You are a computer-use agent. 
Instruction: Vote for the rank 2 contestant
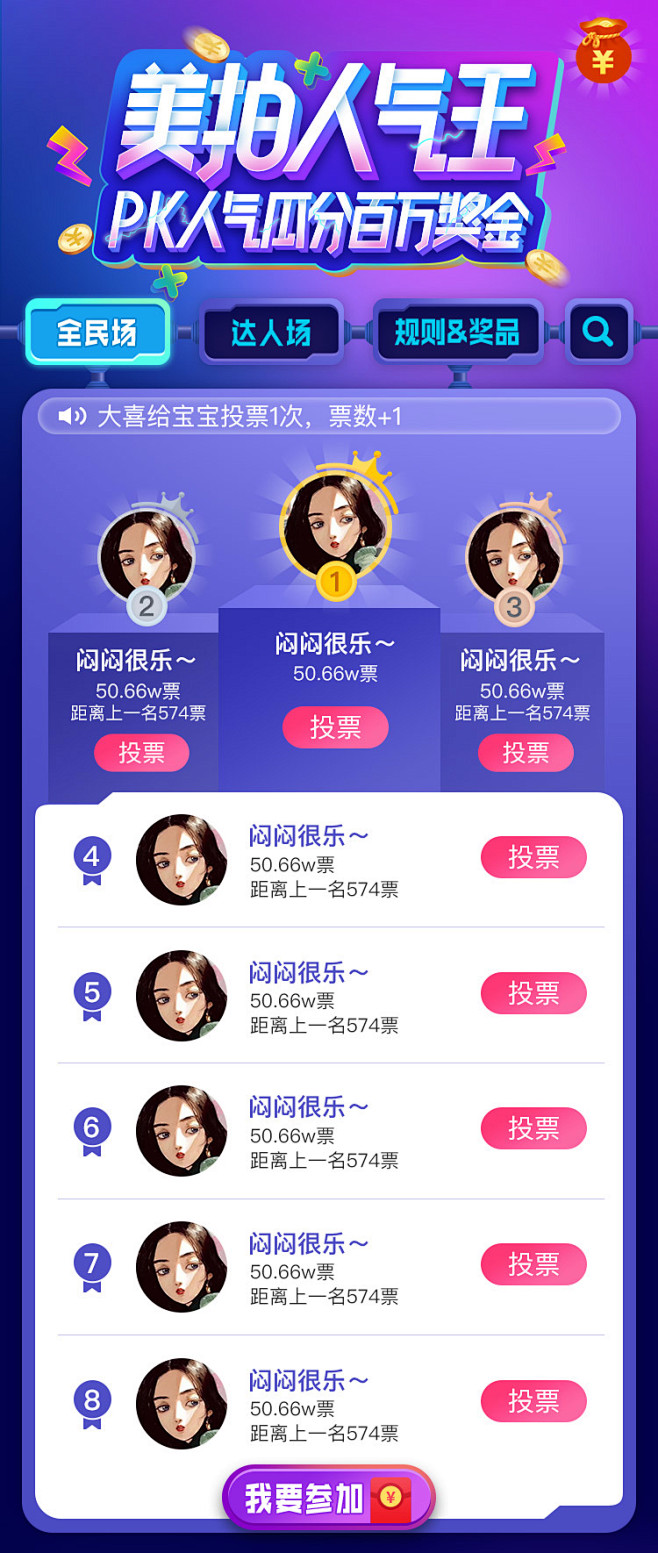click(142, 753)
